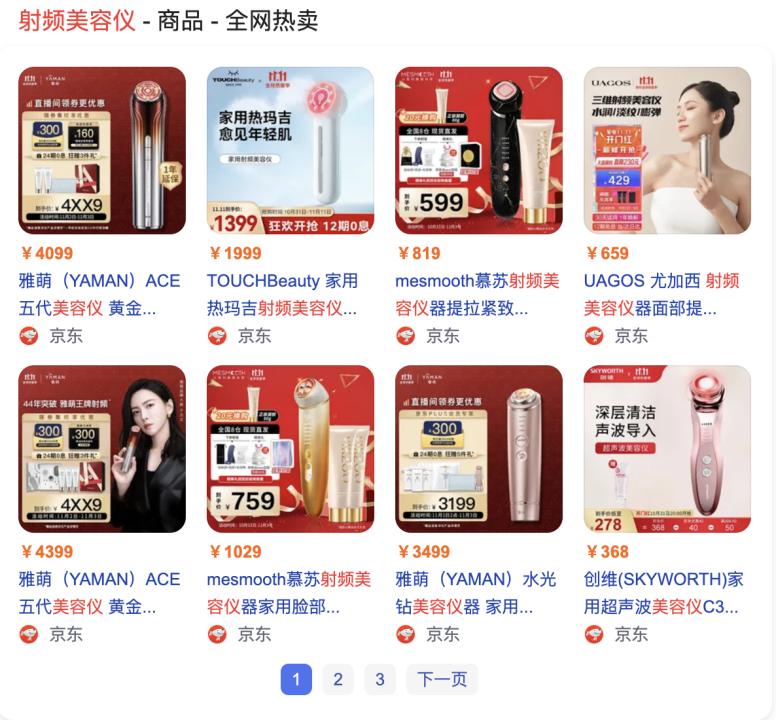Tap 下一页 to load the next page
The height and width of the screenshot is (720, 776).
(x=442, y=680)
